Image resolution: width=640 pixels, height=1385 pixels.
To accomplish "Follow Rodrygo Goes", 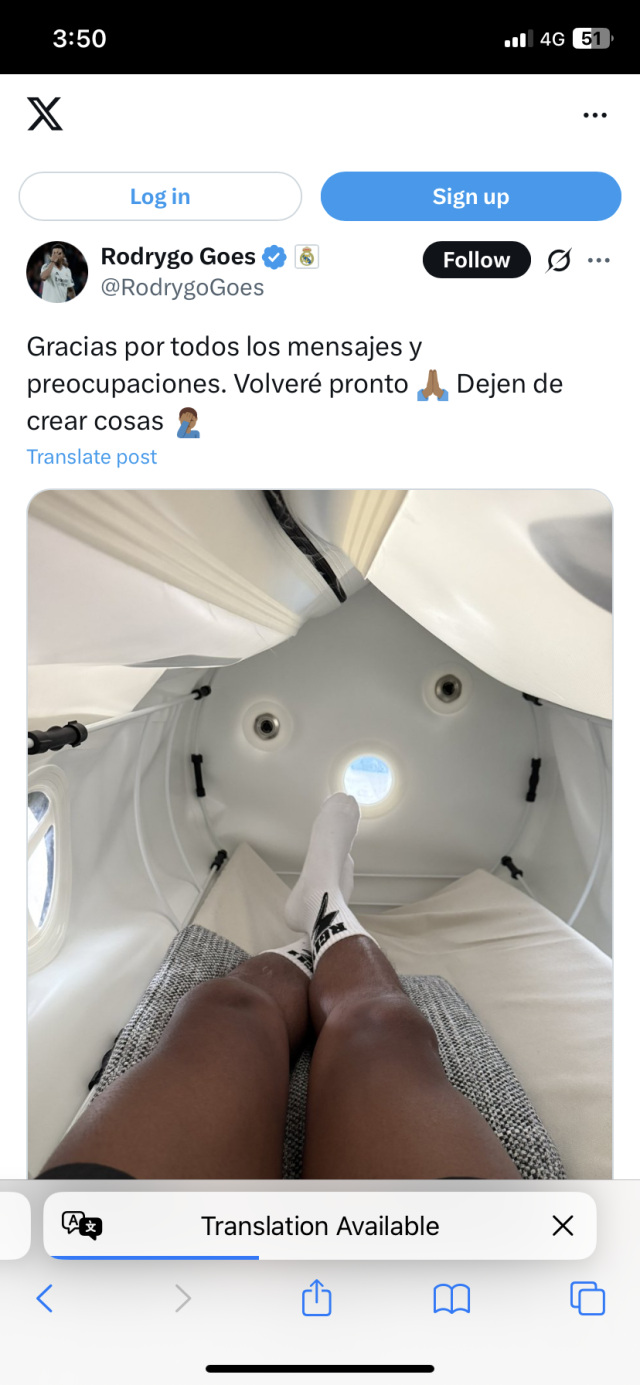I will (x=476, y=260).
